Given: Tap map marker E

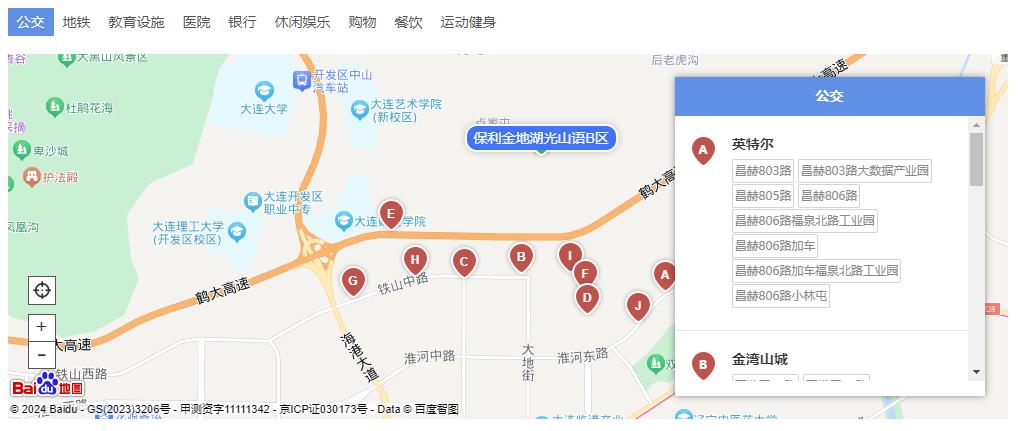Looking at the screenshot, I should coord(391,213).
